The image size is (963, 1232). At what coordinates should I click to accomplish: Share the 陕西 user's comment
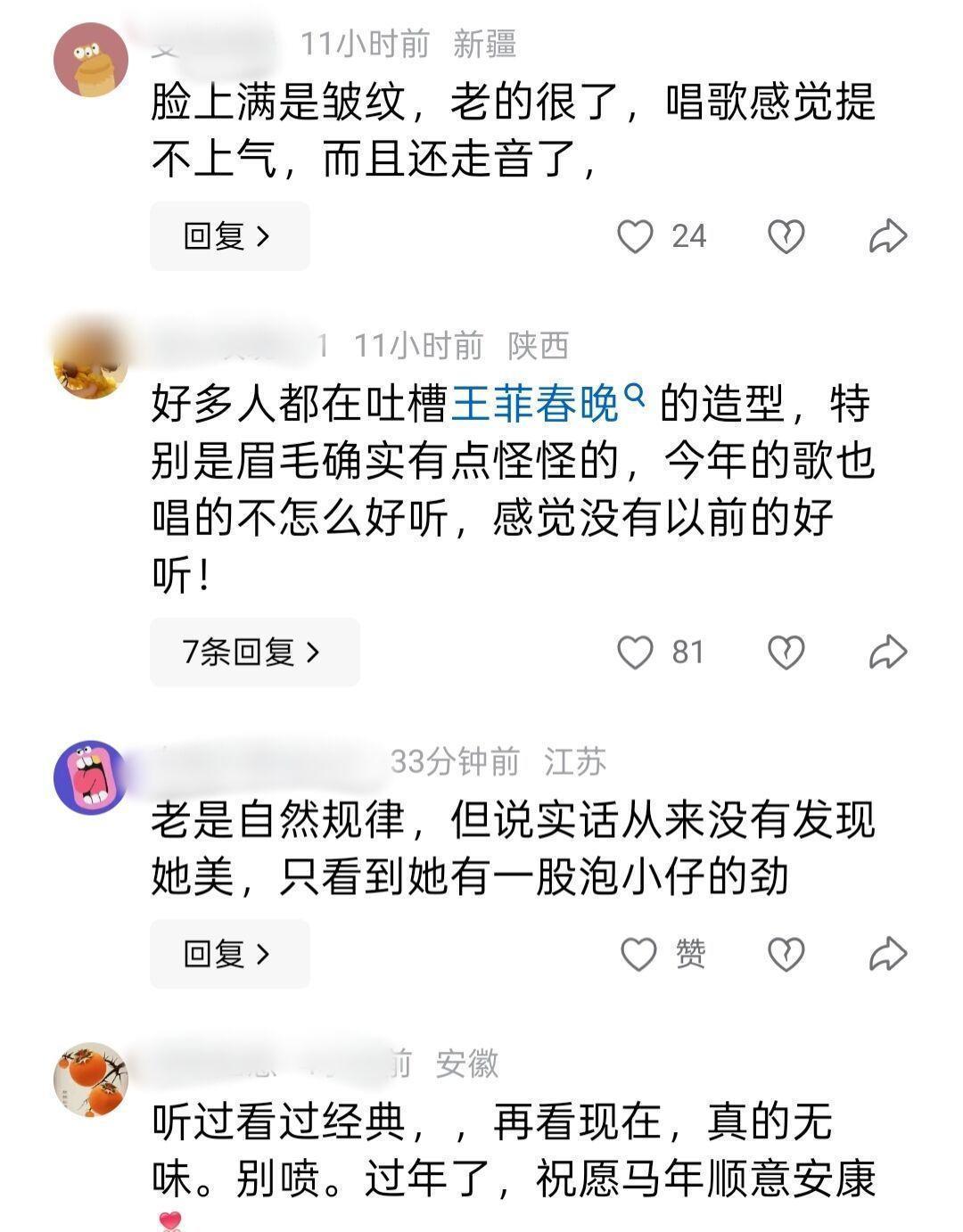pos(888,653)
